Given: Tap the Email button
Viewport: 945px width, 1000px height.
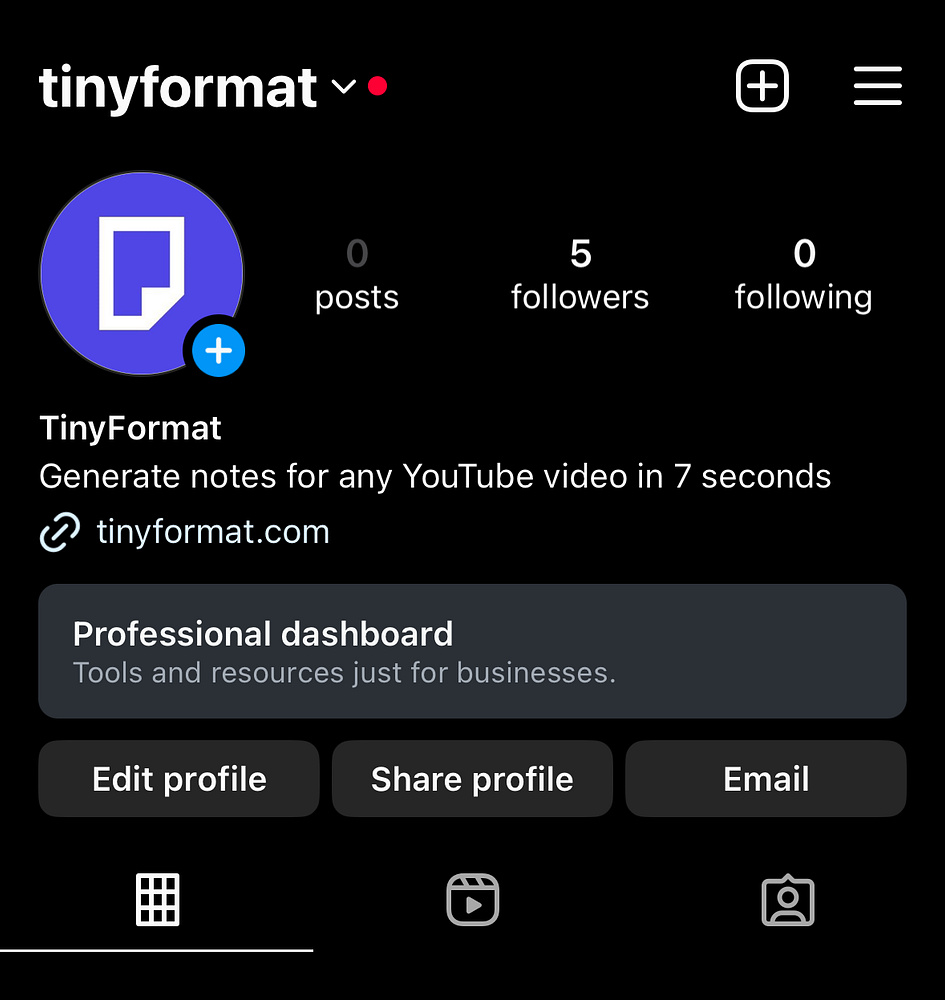Looking at the screenshot, I should coord(766,779).
